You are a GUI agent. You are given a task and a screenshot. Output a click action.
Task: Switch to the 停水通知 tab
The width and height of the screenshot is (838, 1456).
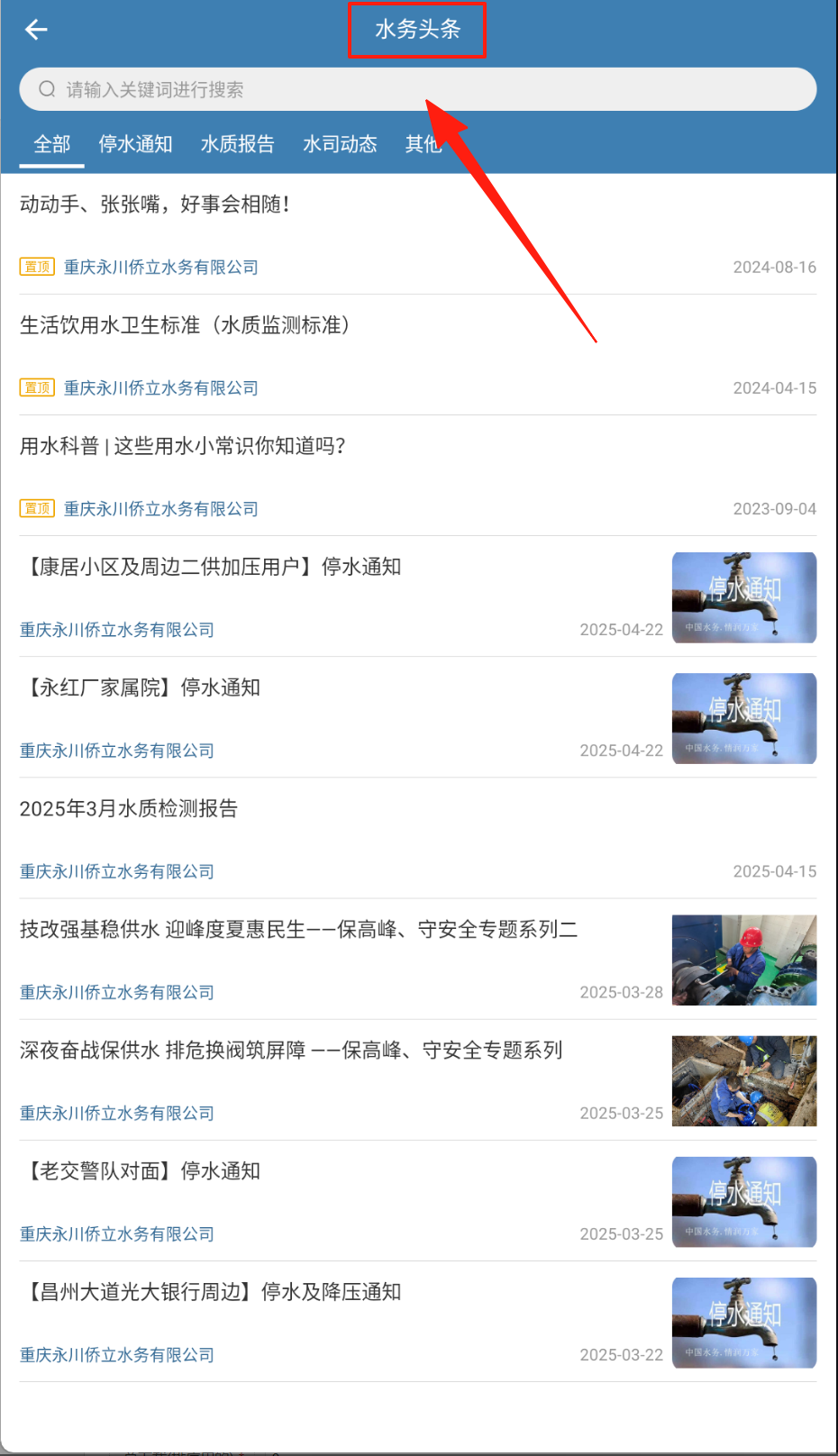pos(135,144)
